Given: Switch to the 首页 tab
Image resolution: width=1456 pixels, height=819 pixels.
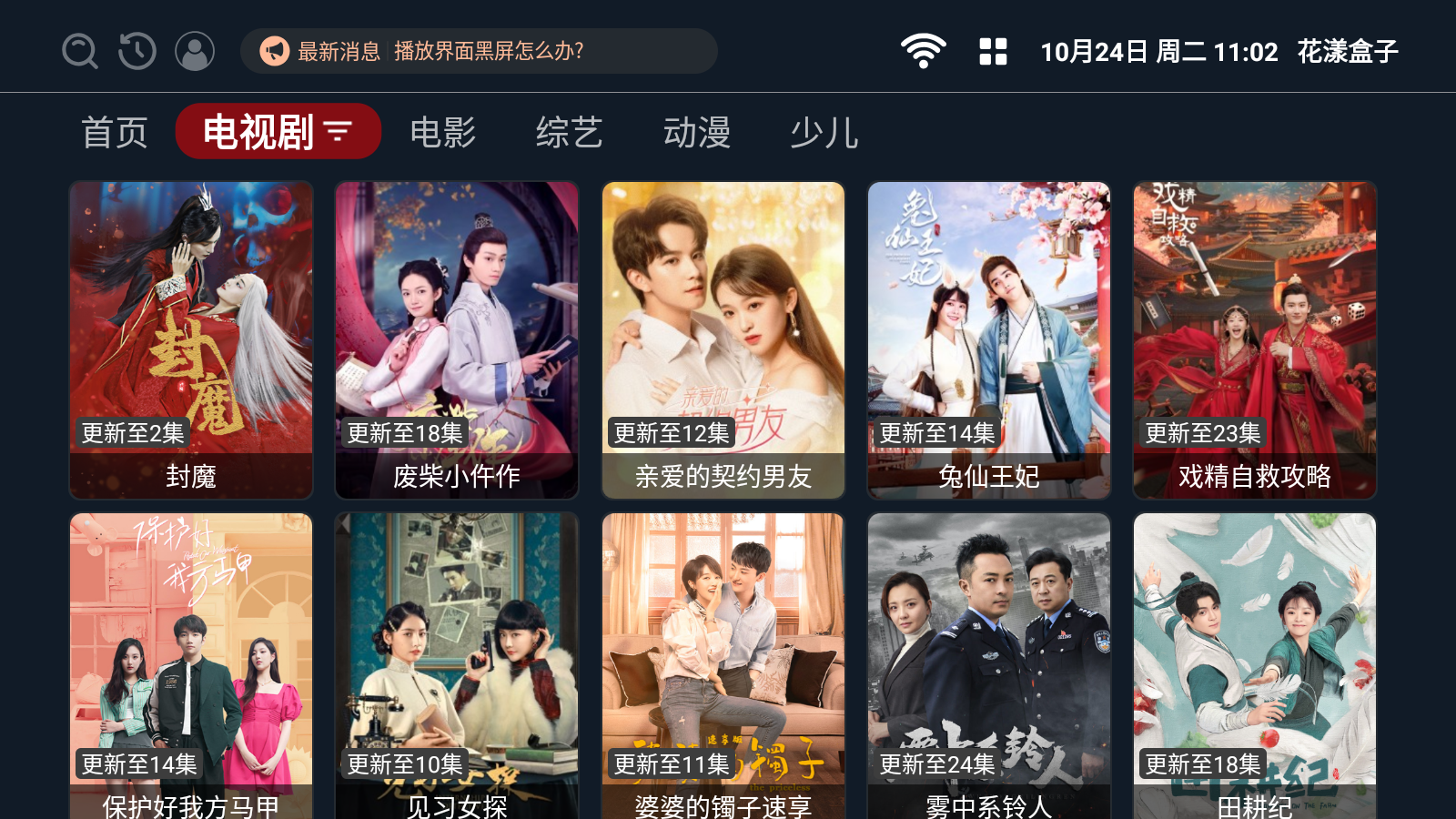Looking at the screenshot, I should [x=115, y=133].
